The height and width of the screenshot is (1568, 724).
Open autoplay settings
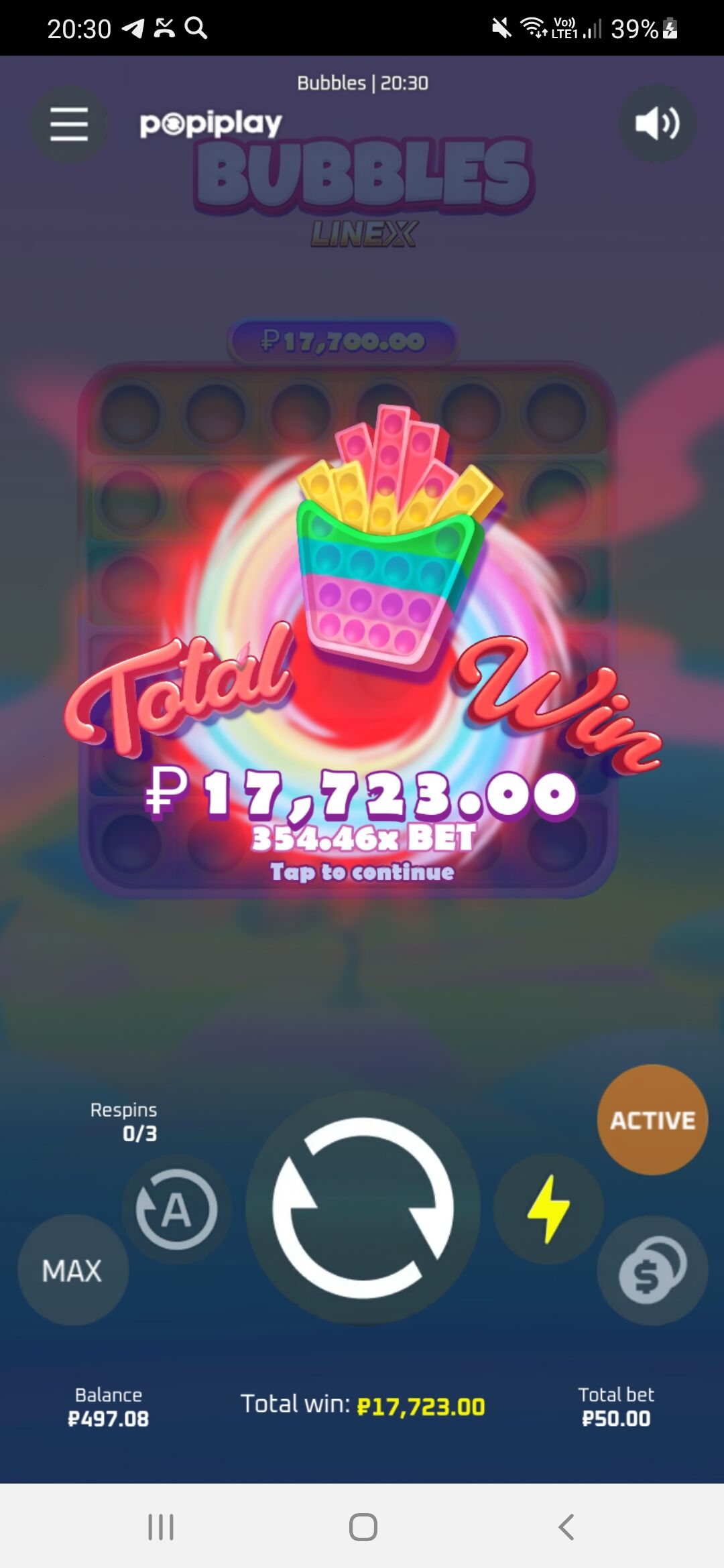pyautogui.click(x=176, y=1209)
